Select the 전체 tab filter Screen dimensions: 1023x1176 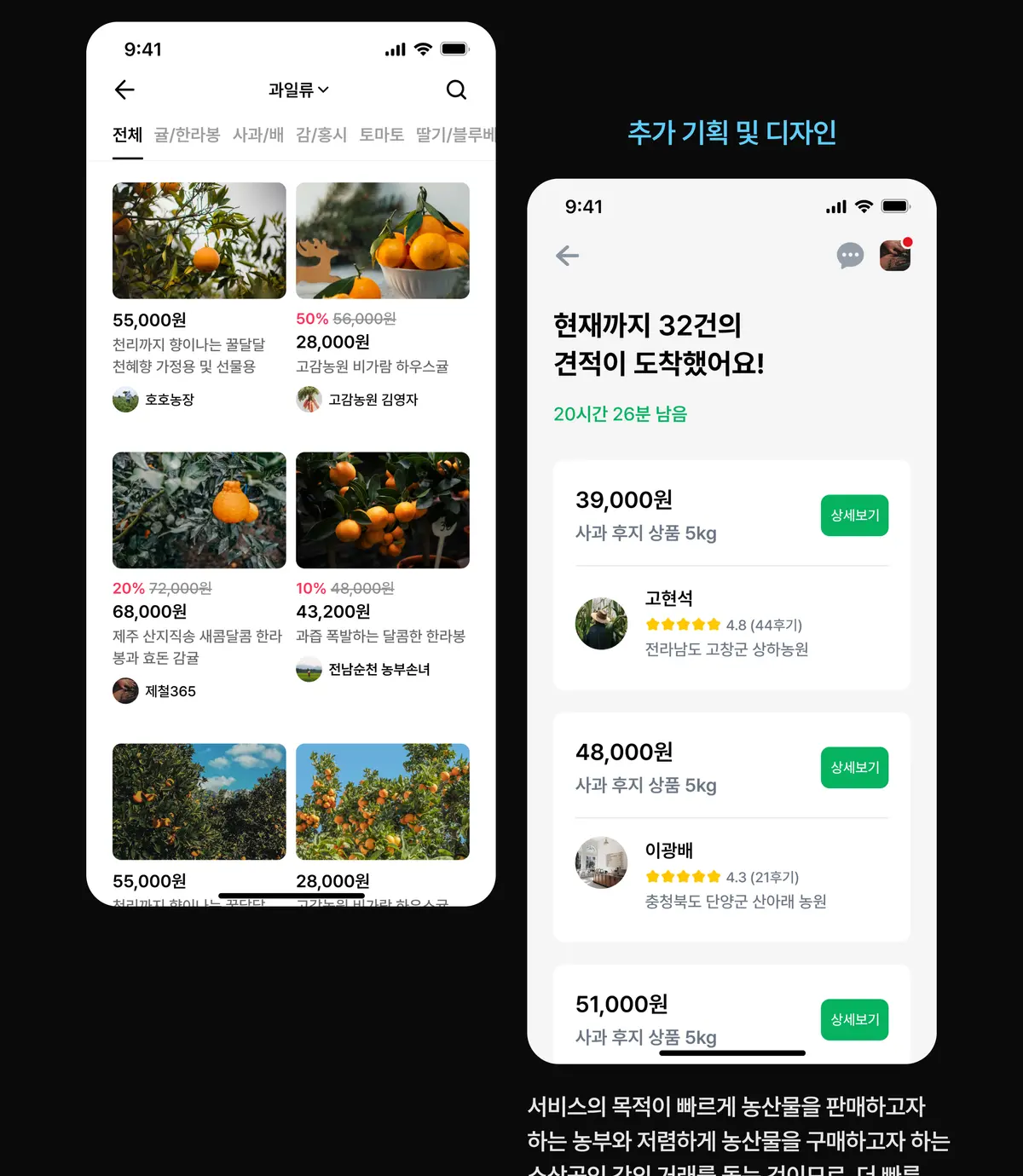126,135
